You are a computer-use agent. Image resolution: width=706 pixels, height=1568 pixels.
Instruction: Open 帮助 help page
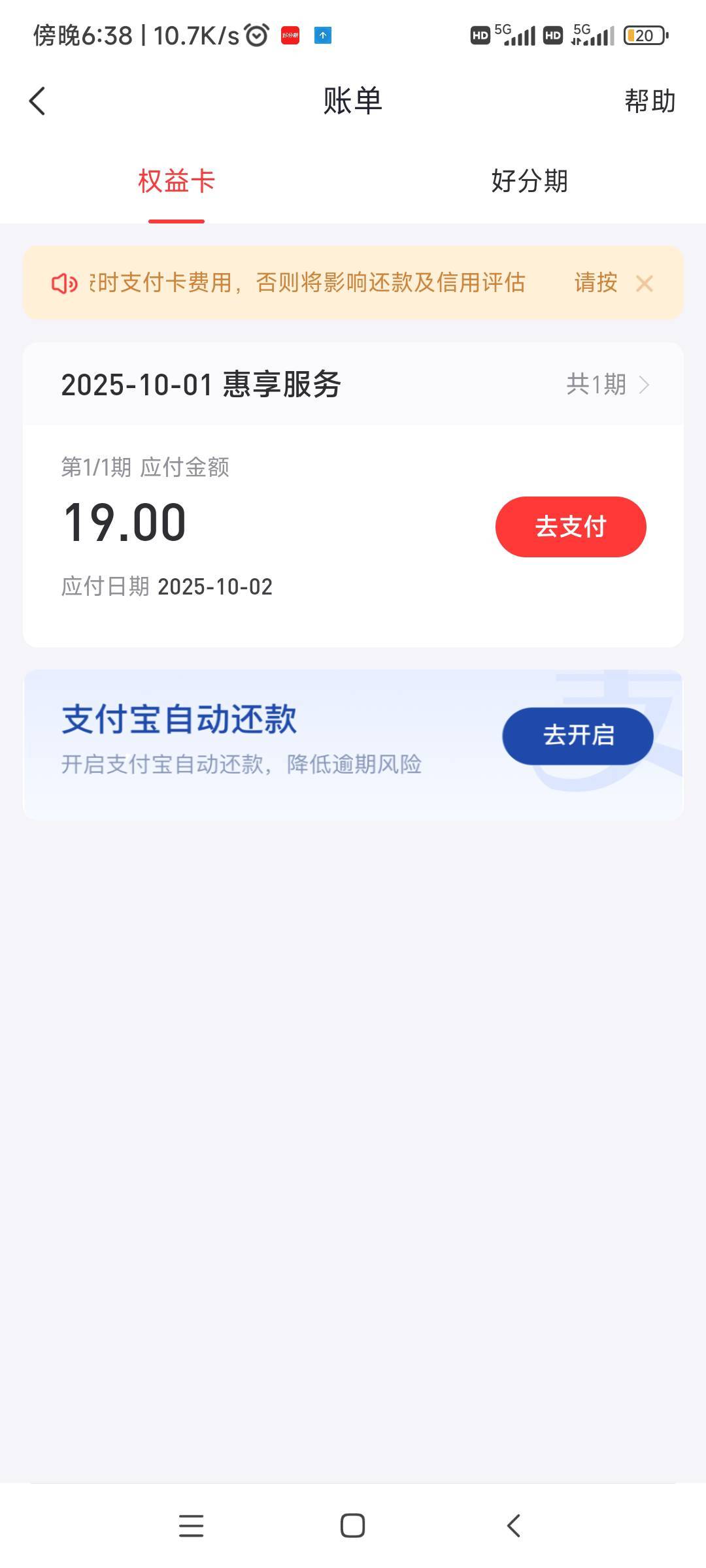pyautogui.click(x=649, y=101)
